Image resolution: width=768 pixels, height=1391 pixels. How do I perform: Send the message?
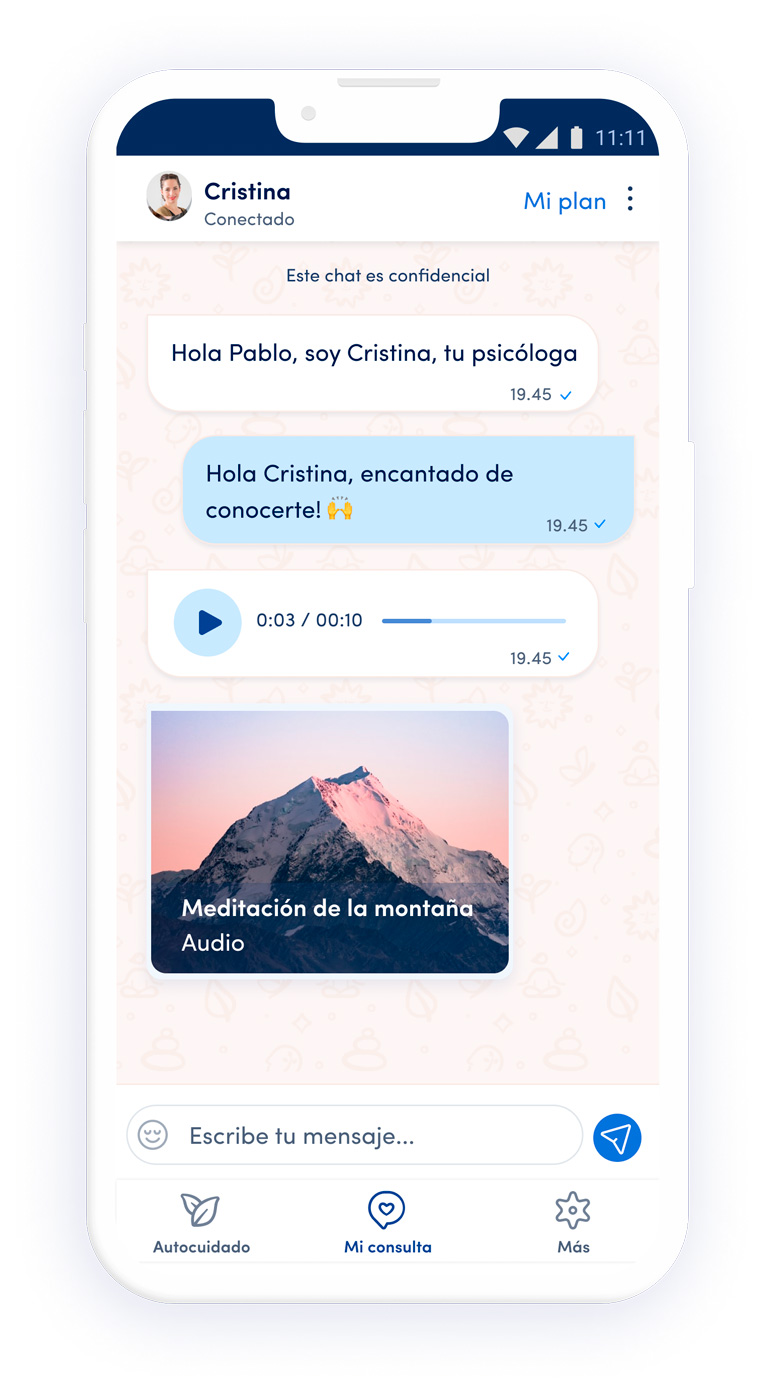(x=617, y=1138)
